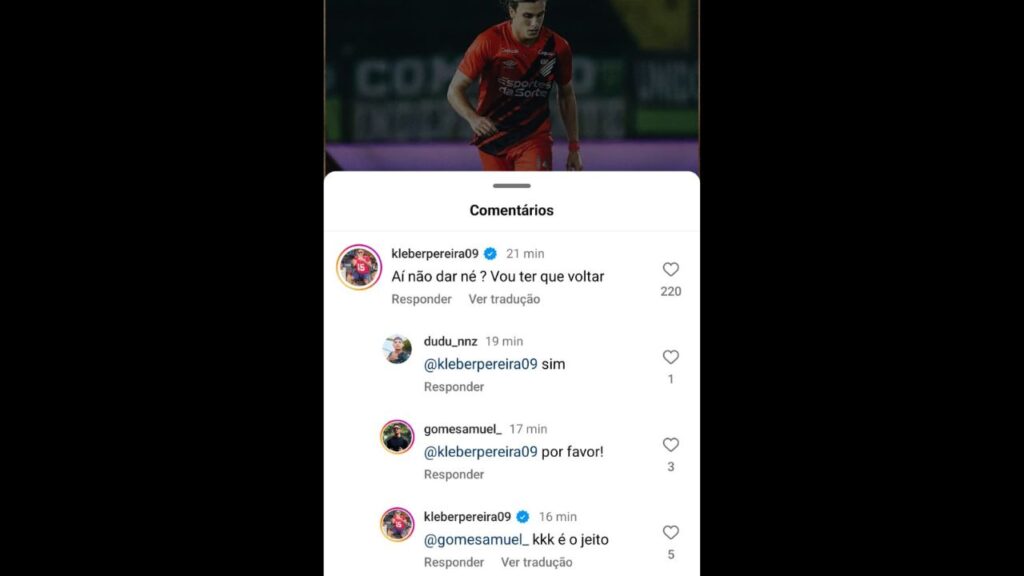Image resolution: width=1024 pixels, height=576 pixels.
Task: Like gomesamuel_'s reply "por favor!"
Action: click(670, 445)
